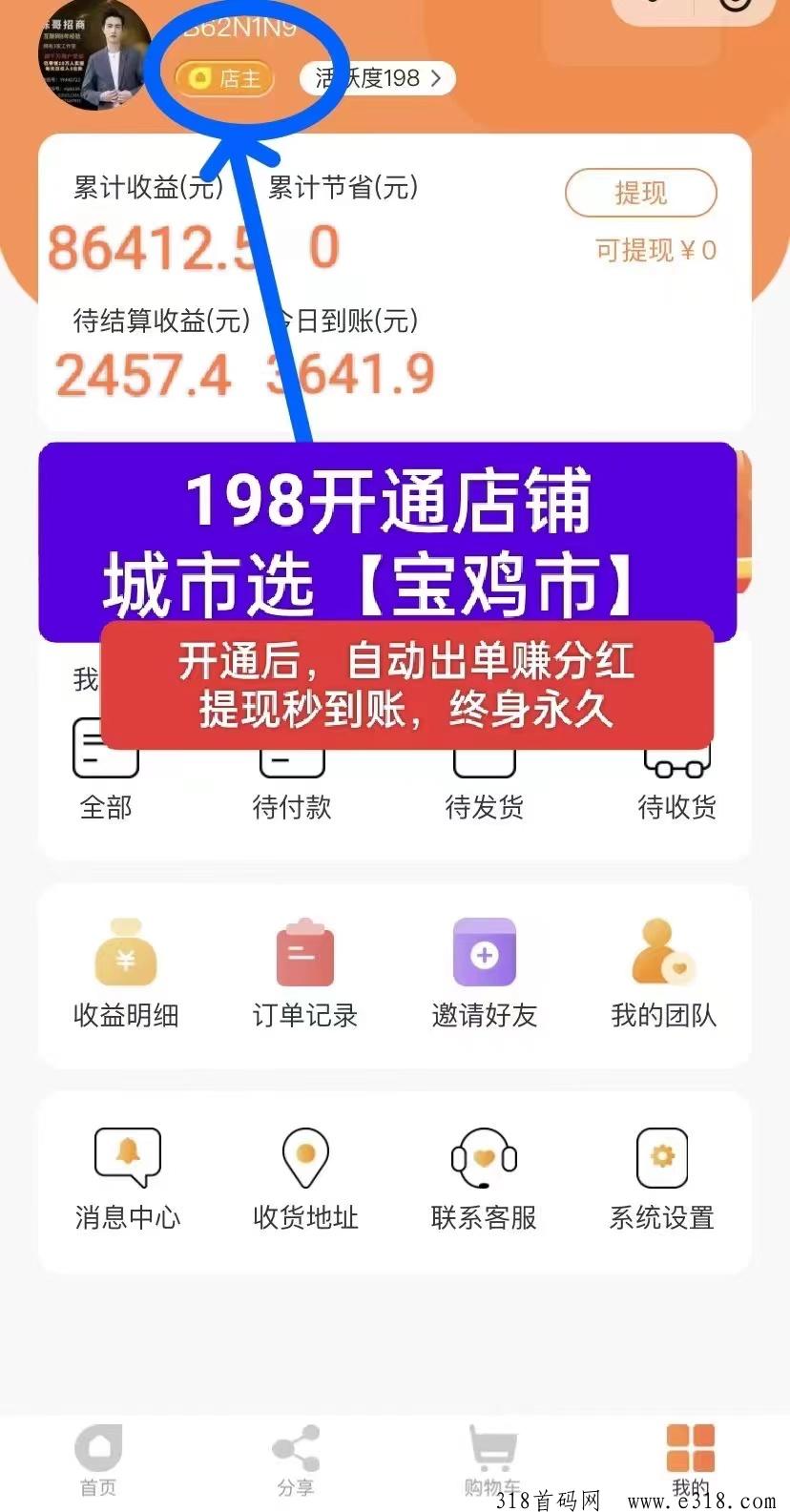Image resolution: width=790 pixels, height=1512 pixels.
Task: Open 待收货 orders awaiting receipt
Action: [x=676, y=784]
